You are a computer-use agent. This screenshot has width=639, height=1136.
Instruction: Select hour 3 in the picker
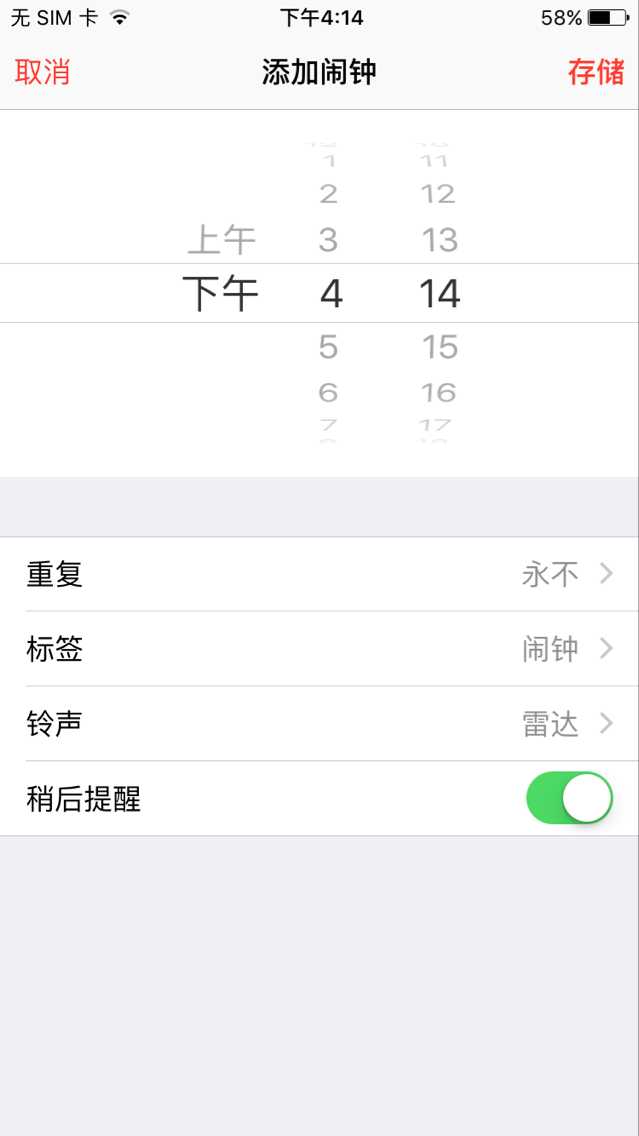(x=329, y=240)
